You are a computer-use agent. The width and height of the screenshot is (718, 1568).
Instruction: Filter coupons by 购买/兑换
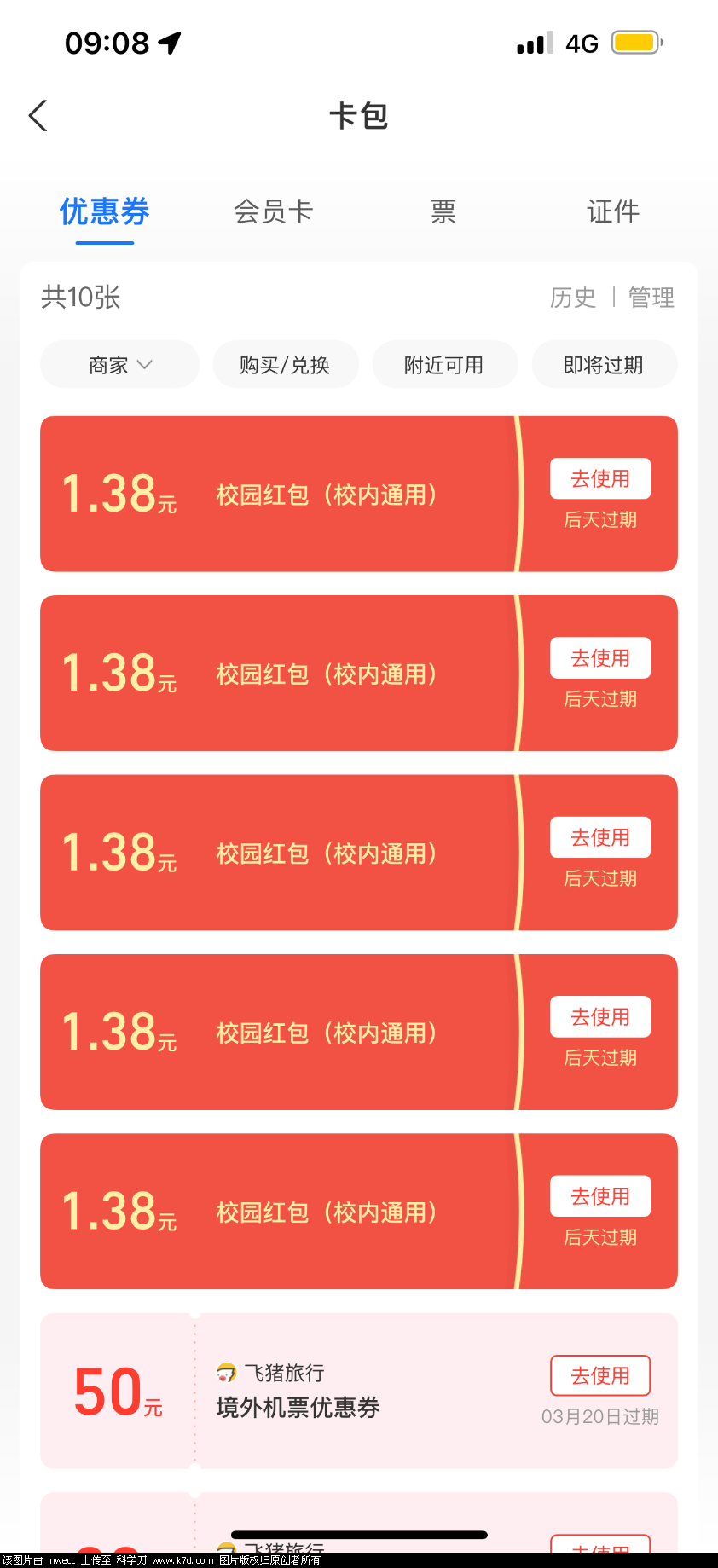click(x=286, y=364)
